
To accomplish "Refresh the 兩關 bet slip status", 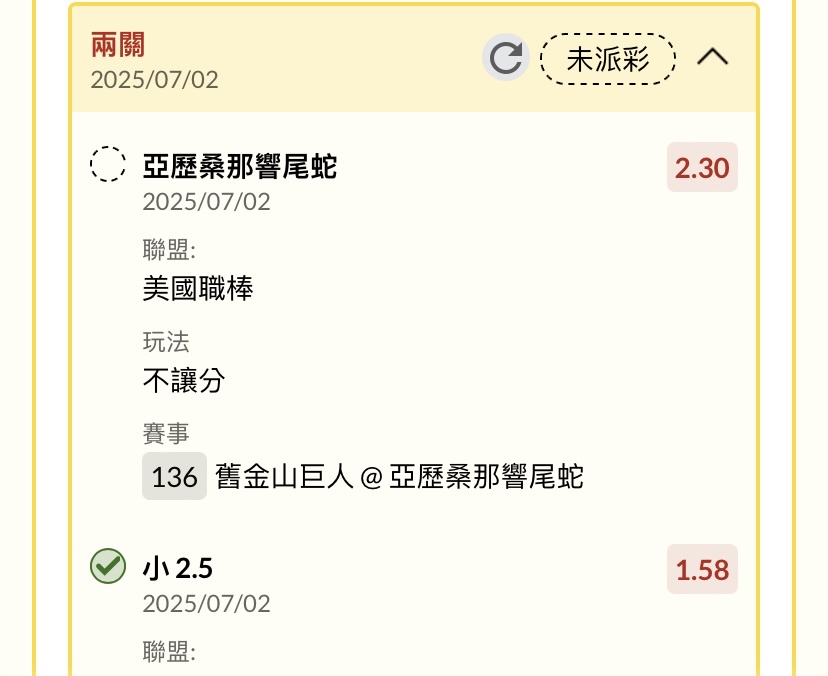I will [506, 58].
